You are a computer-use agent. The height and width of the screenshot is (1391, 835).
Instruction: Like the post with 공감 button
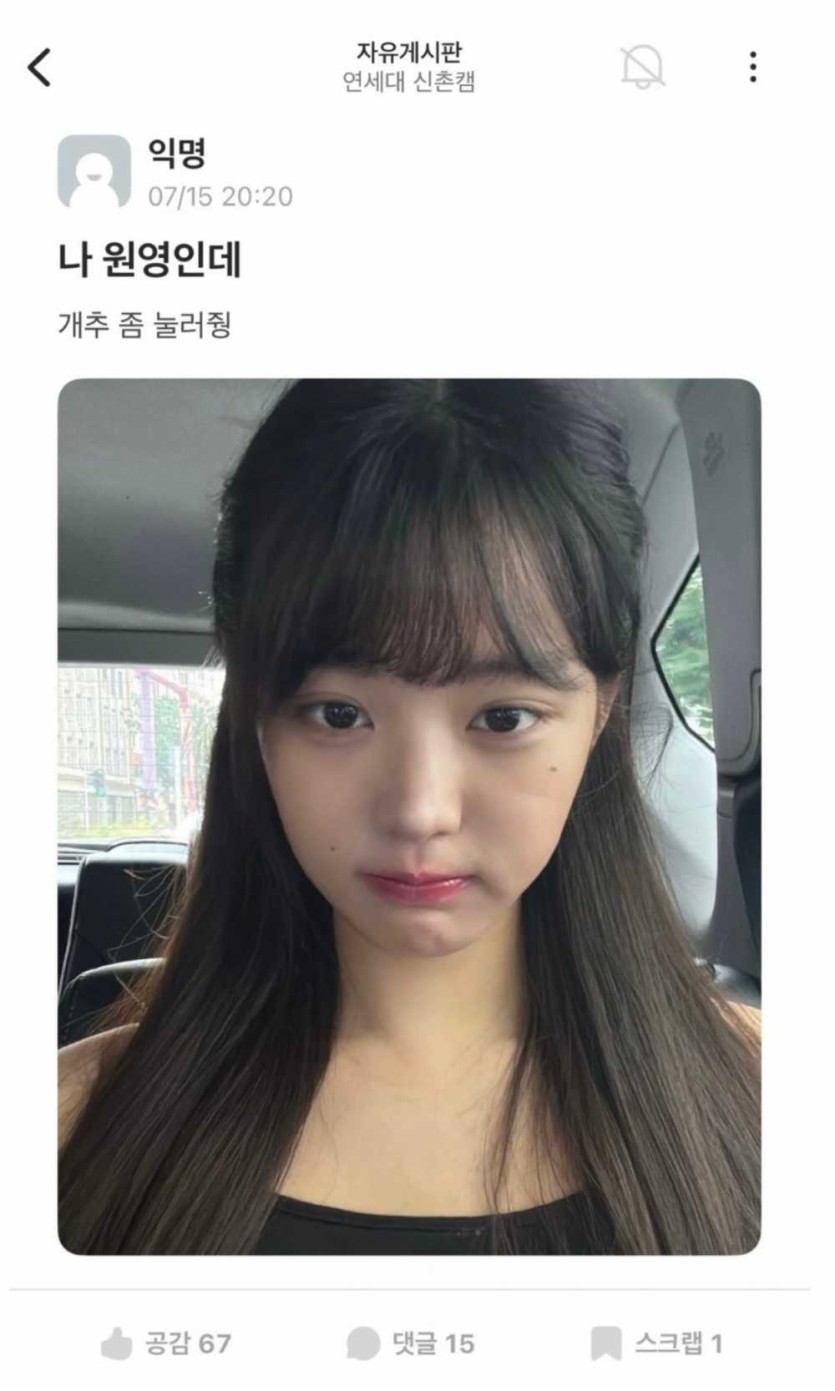pos(166,1343)
